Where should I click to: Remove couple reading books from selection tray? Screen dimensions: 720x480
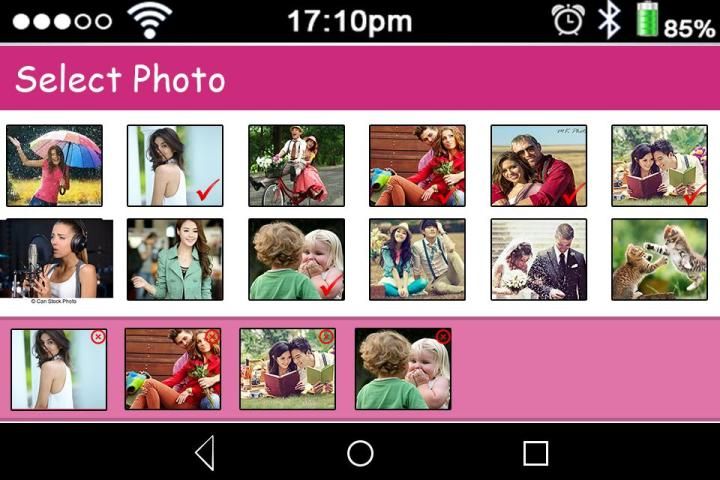pos(327,337)
